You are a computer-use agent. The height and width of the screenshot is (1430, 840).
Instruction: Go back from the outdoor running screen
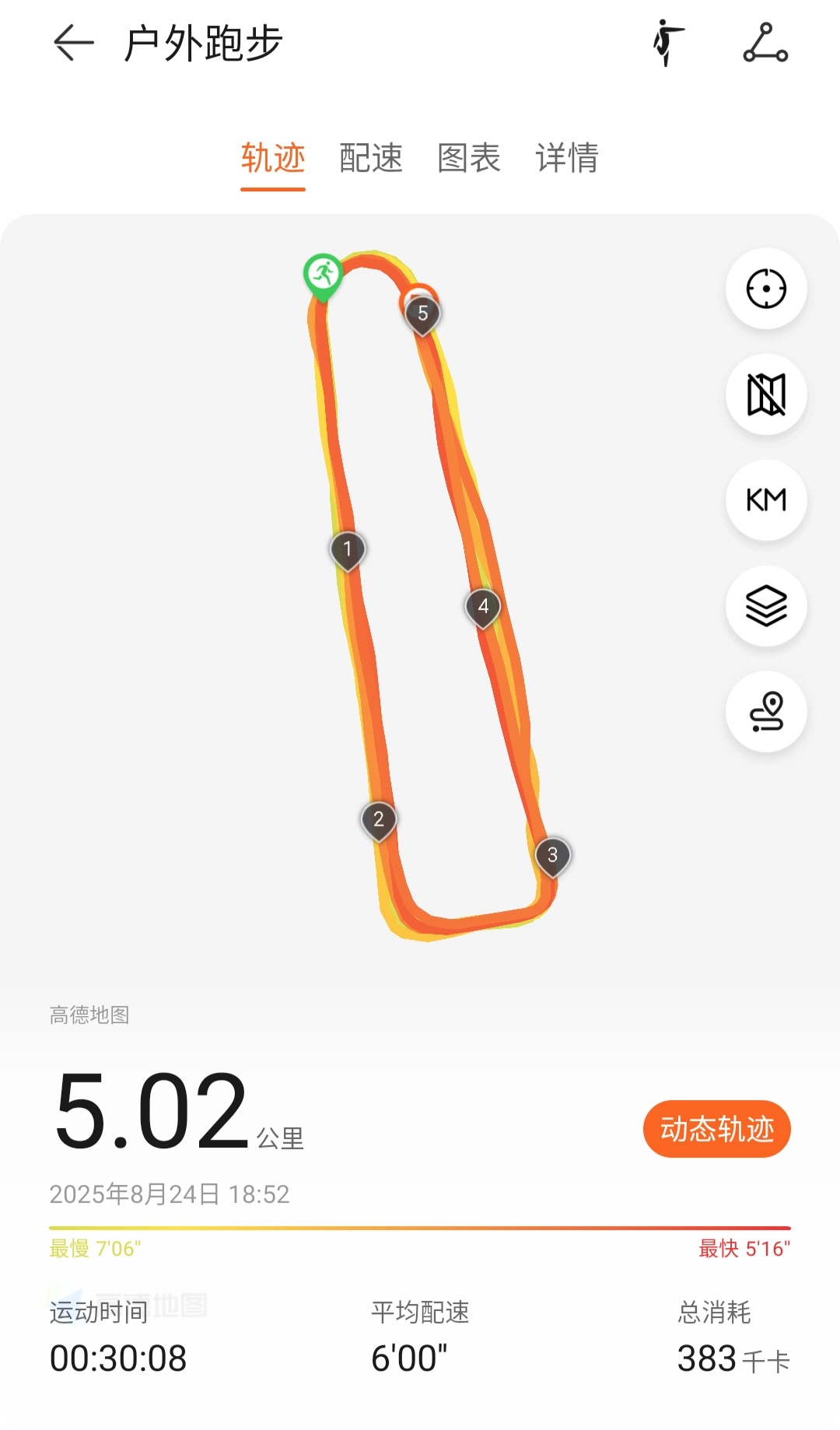(x=73, y=43)
